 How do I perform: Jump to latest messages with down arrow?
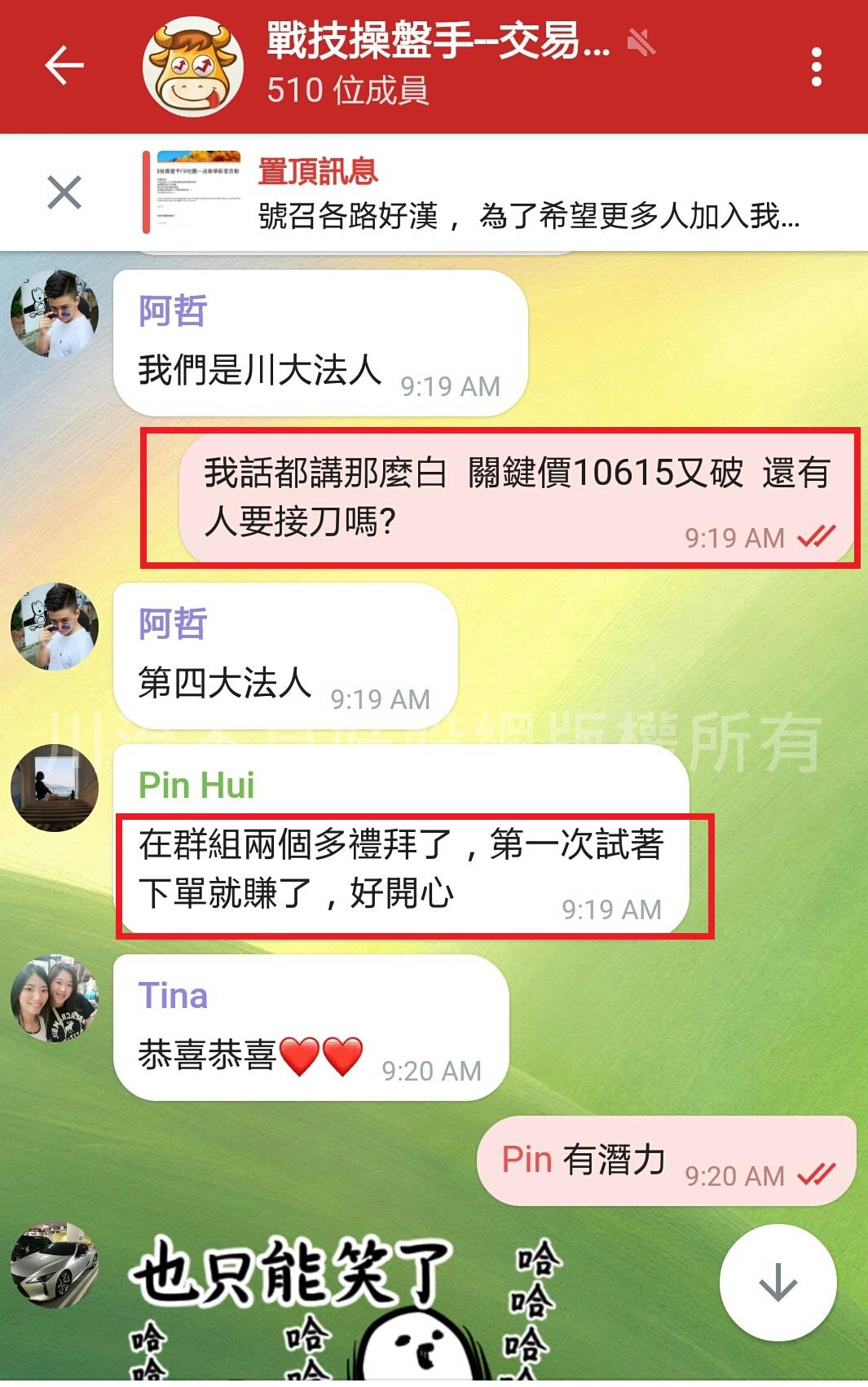pyautogui.click(x=778, y=1282)
